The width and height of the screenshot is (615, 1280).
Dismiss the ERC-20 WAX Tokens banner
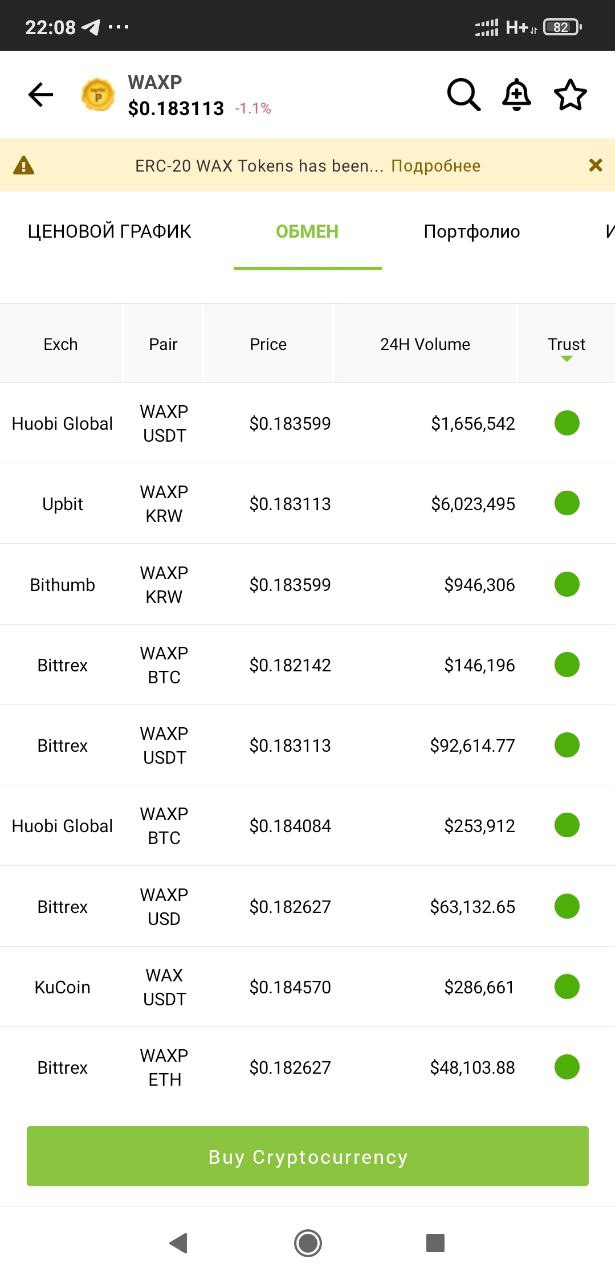(595, 165)
